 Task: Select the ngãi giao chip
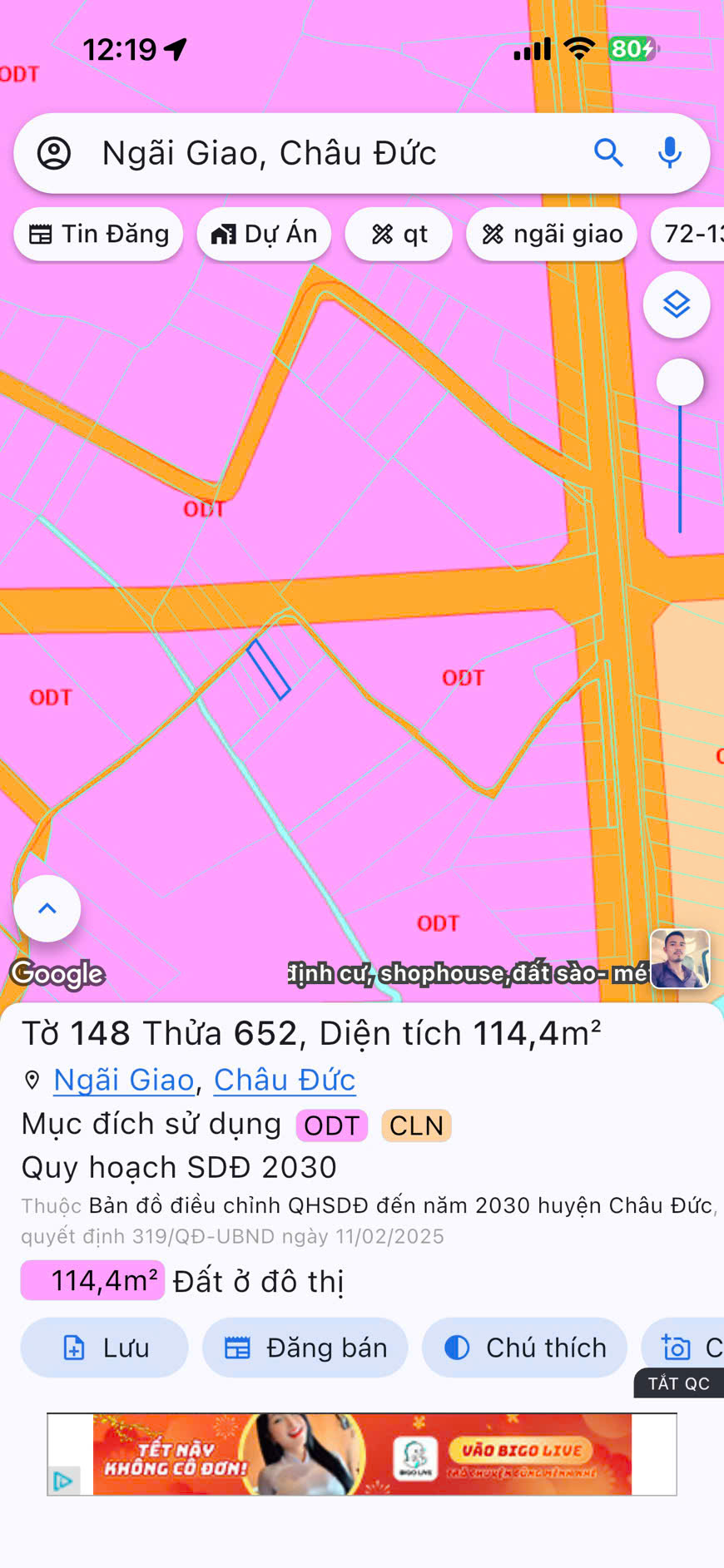(552, 235)
